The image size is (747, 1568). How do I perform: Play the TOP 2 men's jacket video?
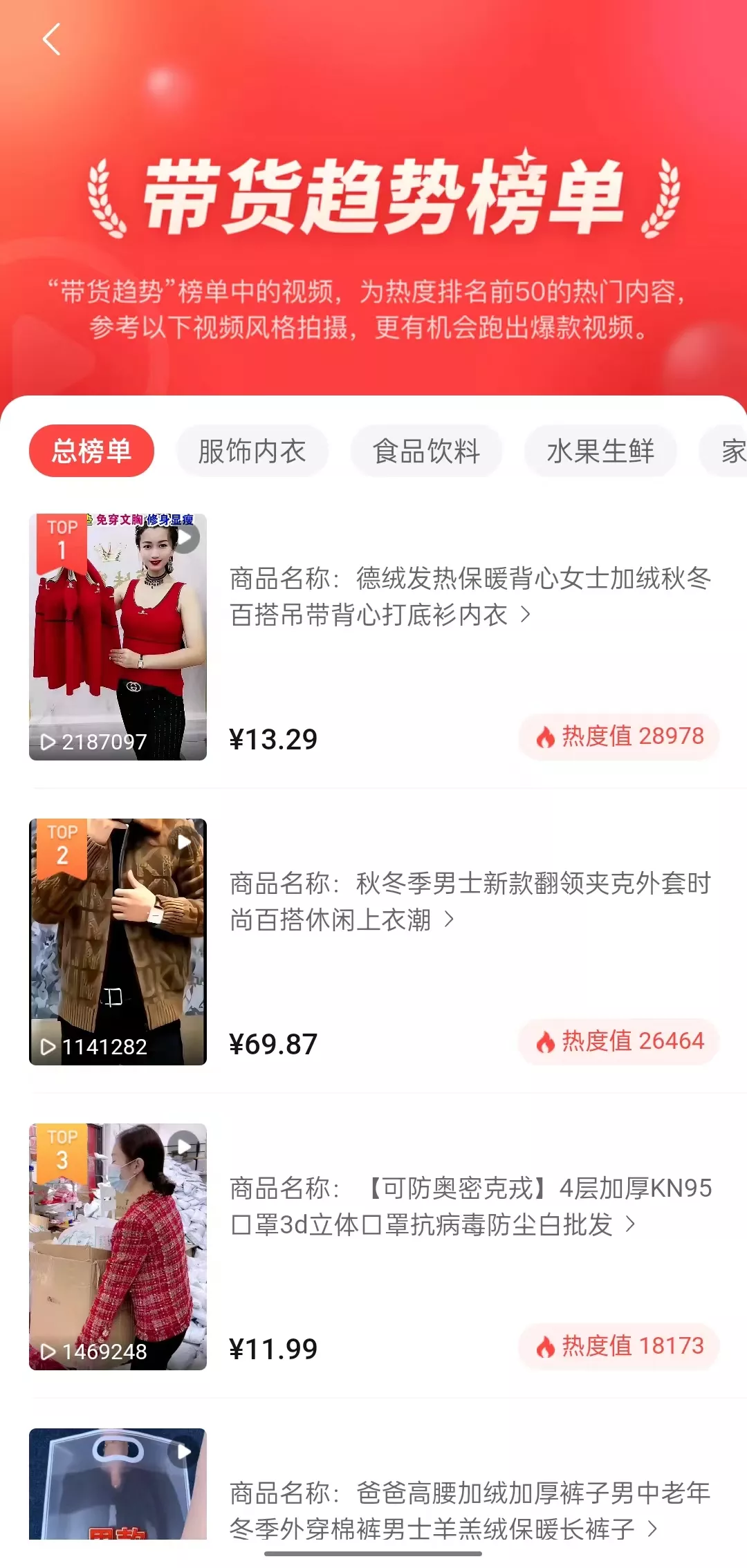click(x=118, y=942)
